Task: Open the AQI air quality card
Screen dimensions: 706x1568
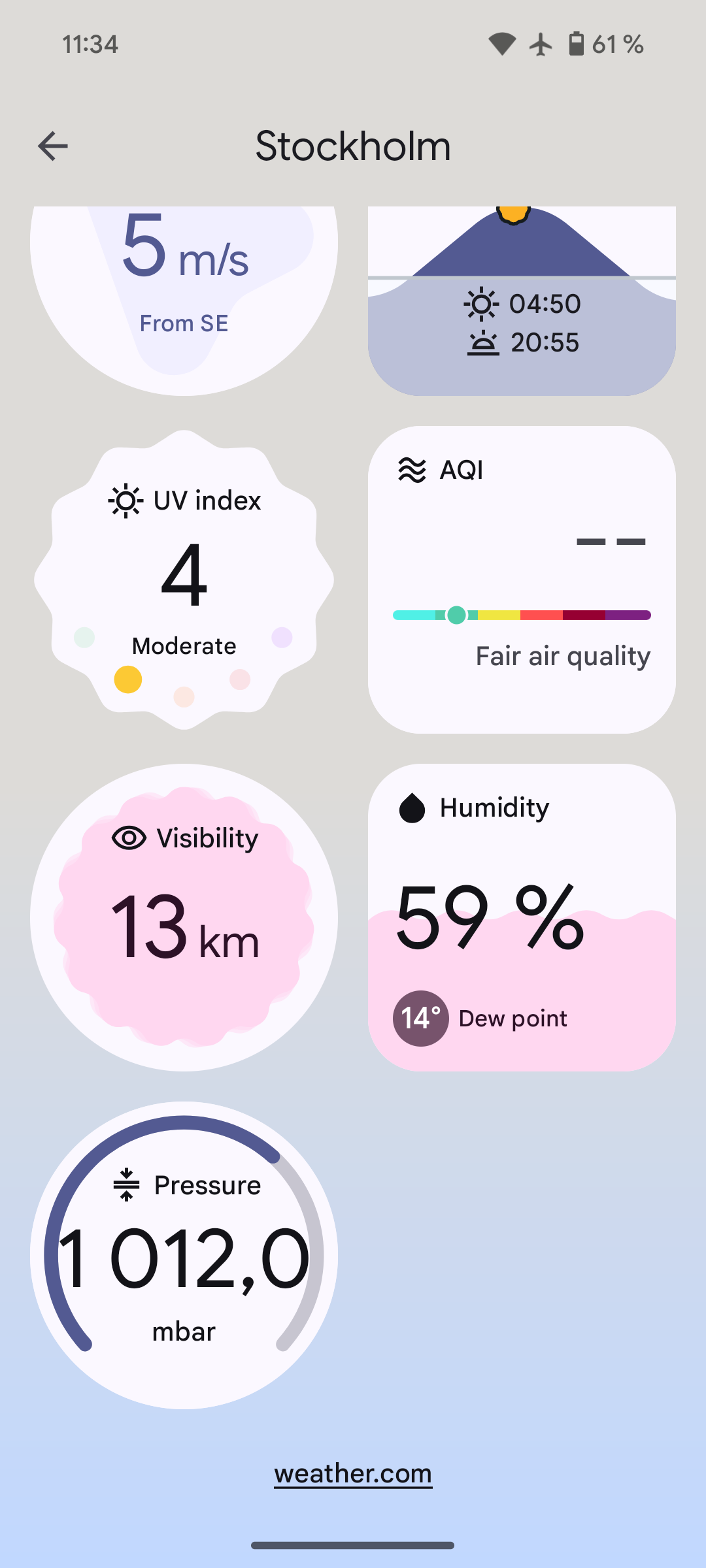Action: (522, 580)
